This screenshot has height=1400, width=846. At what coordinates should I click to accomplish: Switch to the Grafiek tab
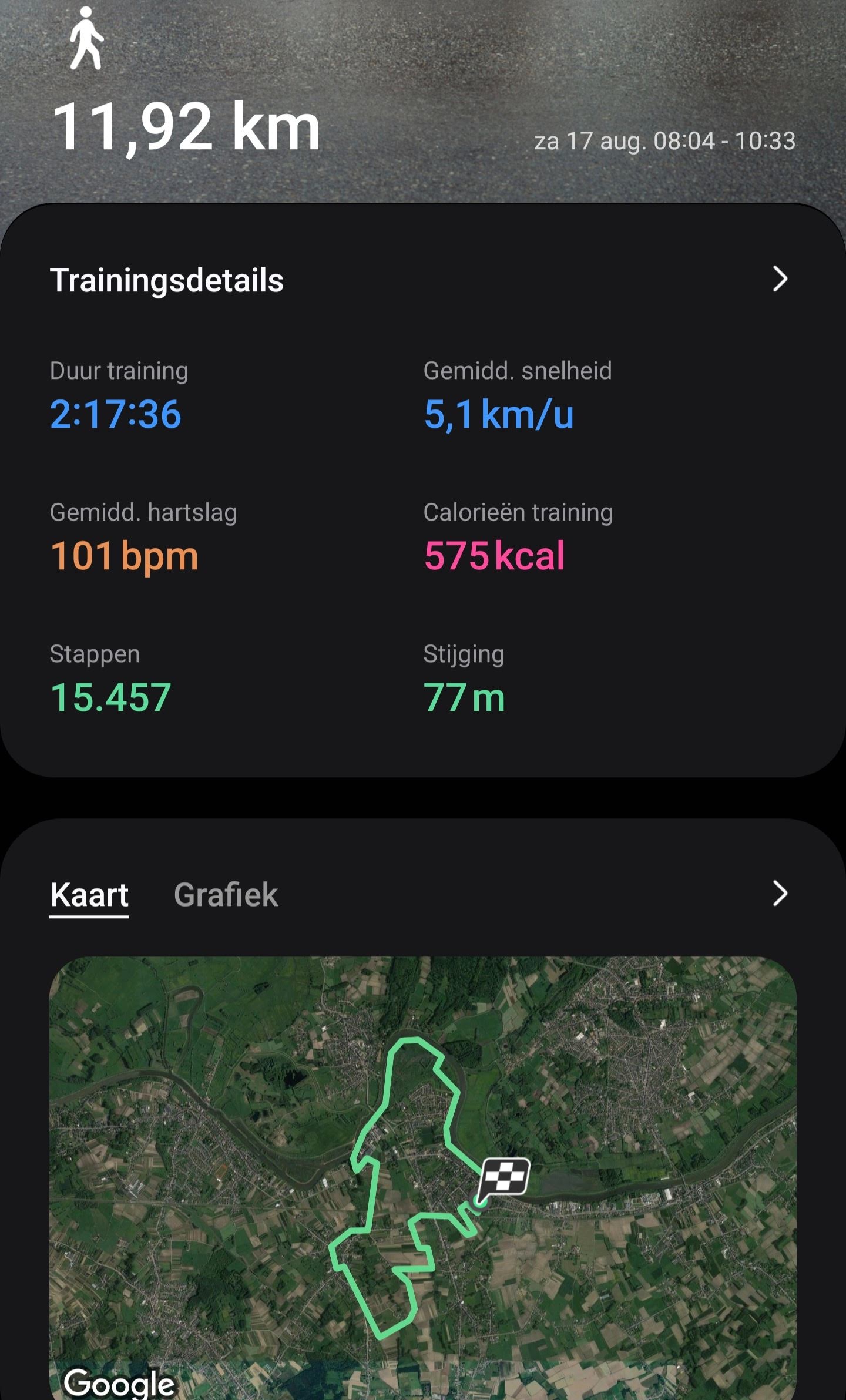tap(226, 895)
